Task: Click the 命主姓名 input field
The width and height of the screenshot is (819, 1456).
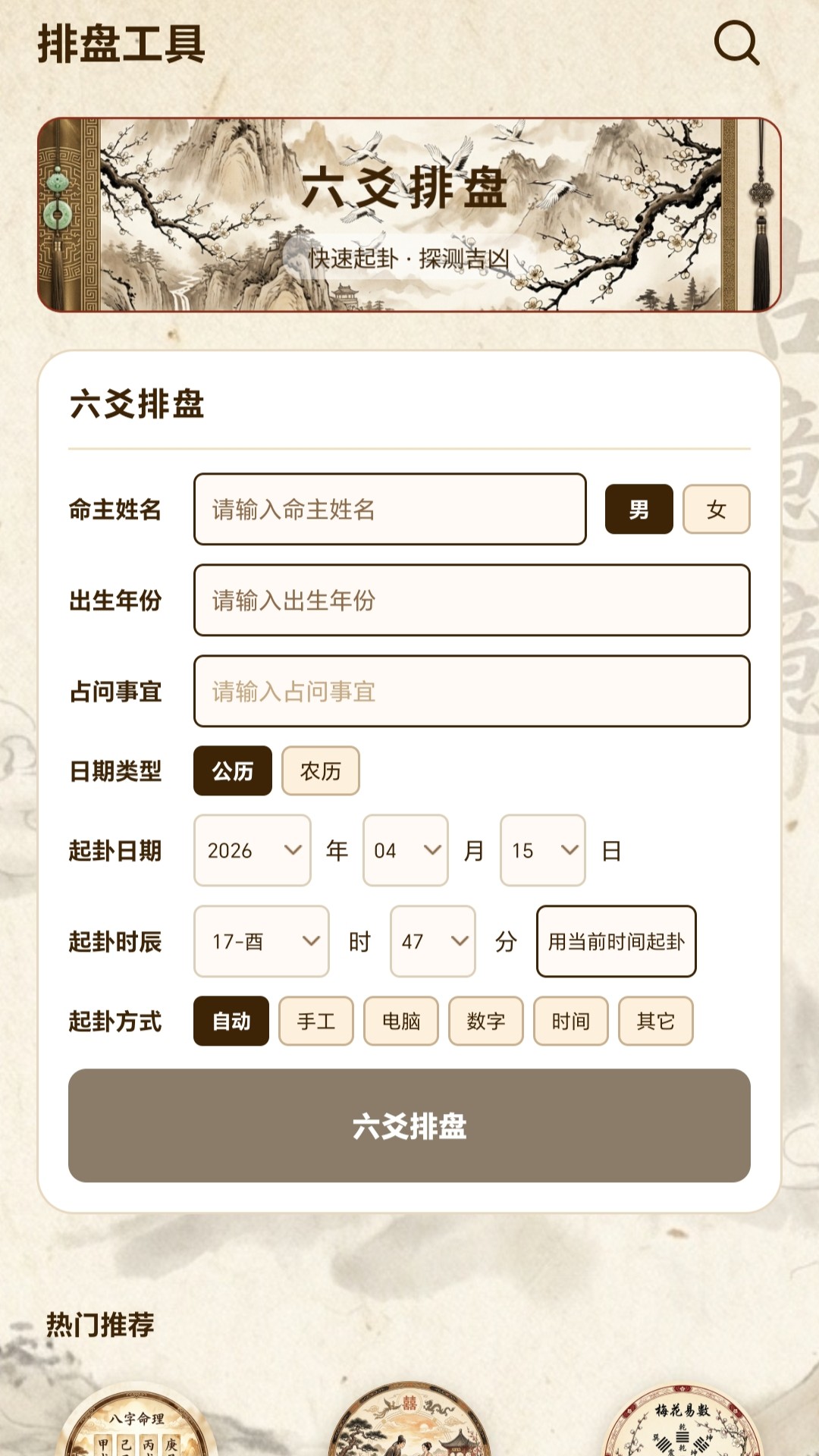Action: click(x=390, y=510)
